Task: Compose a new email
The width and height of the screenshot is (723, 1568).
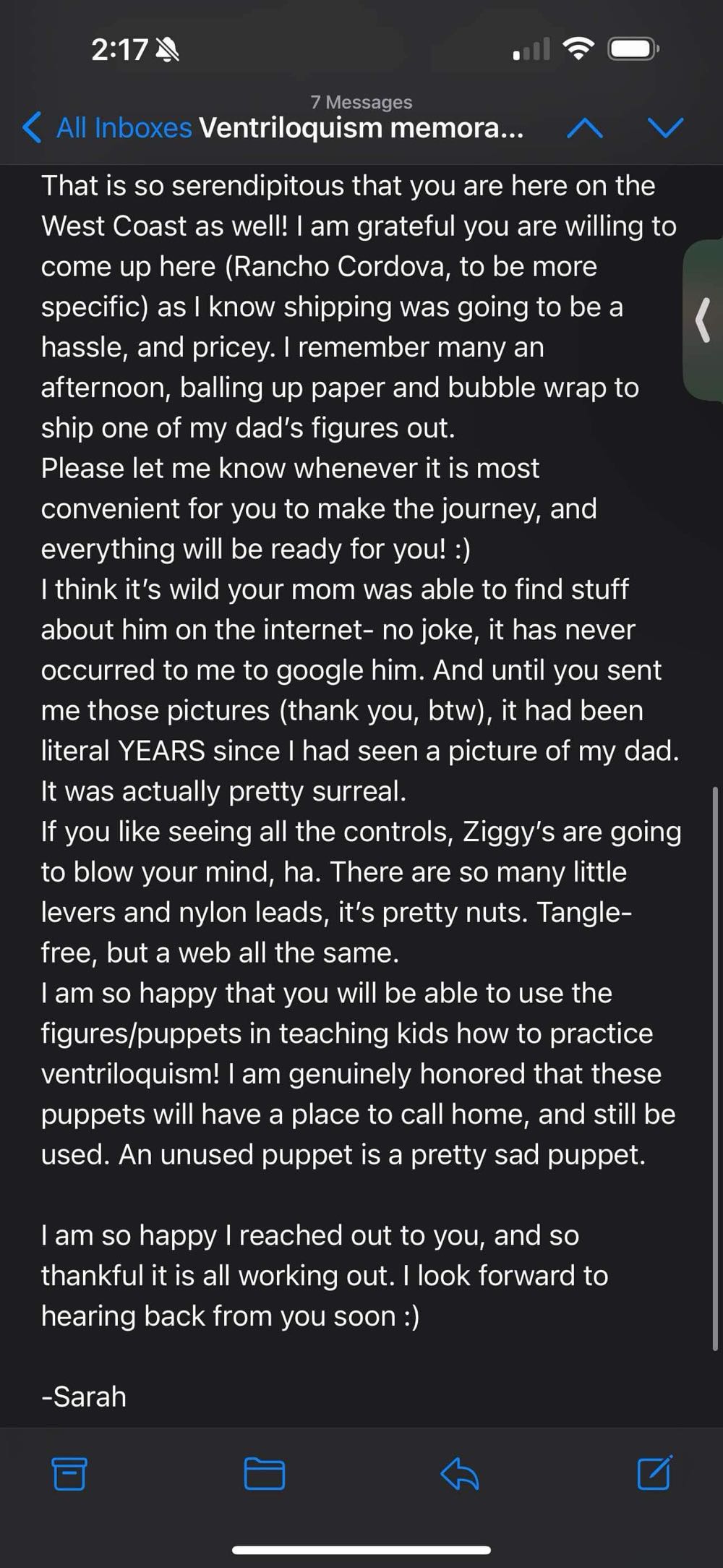Action: pos(654,1472)
